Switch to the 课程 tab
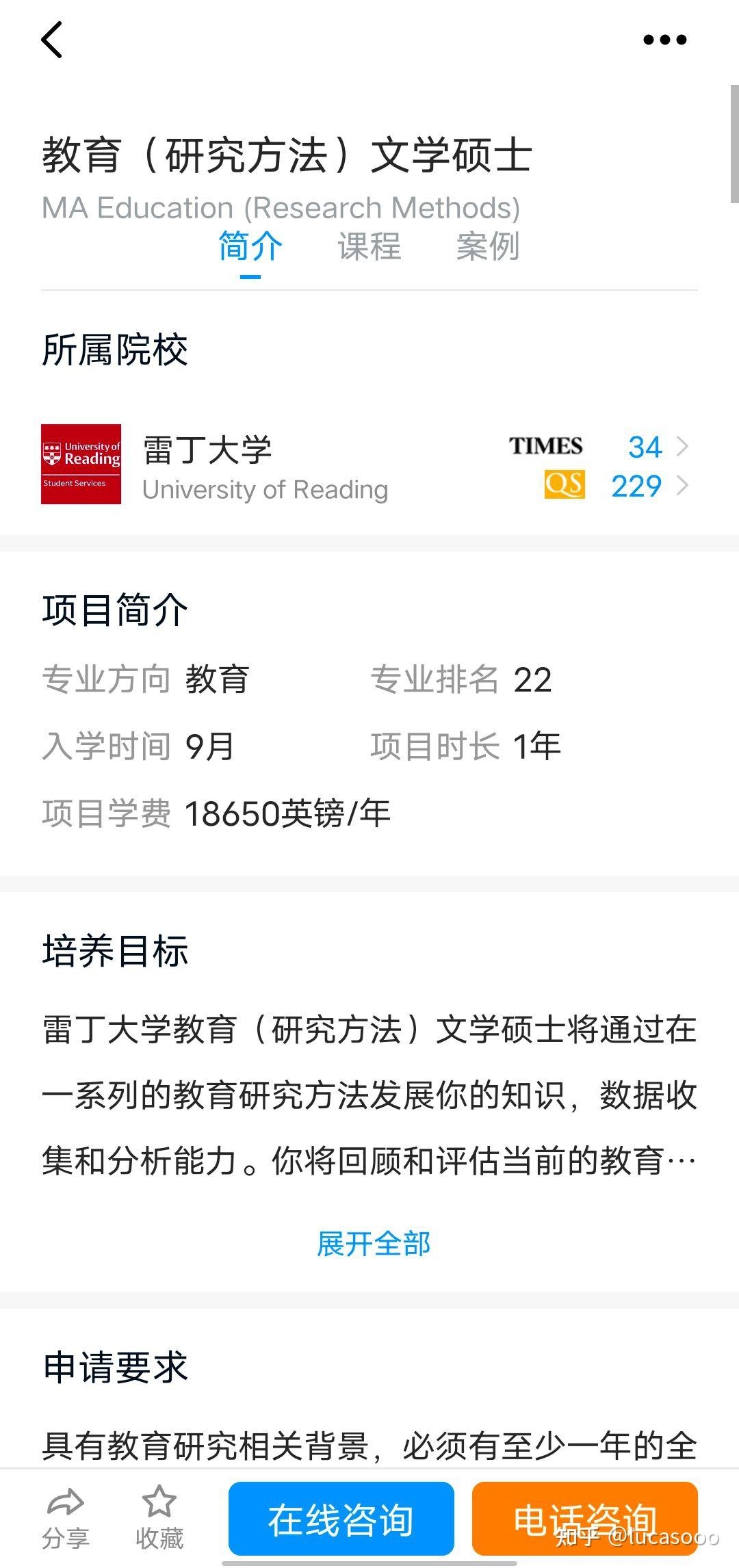Viewport: 739px width, 1568px height. pos(369,248)
